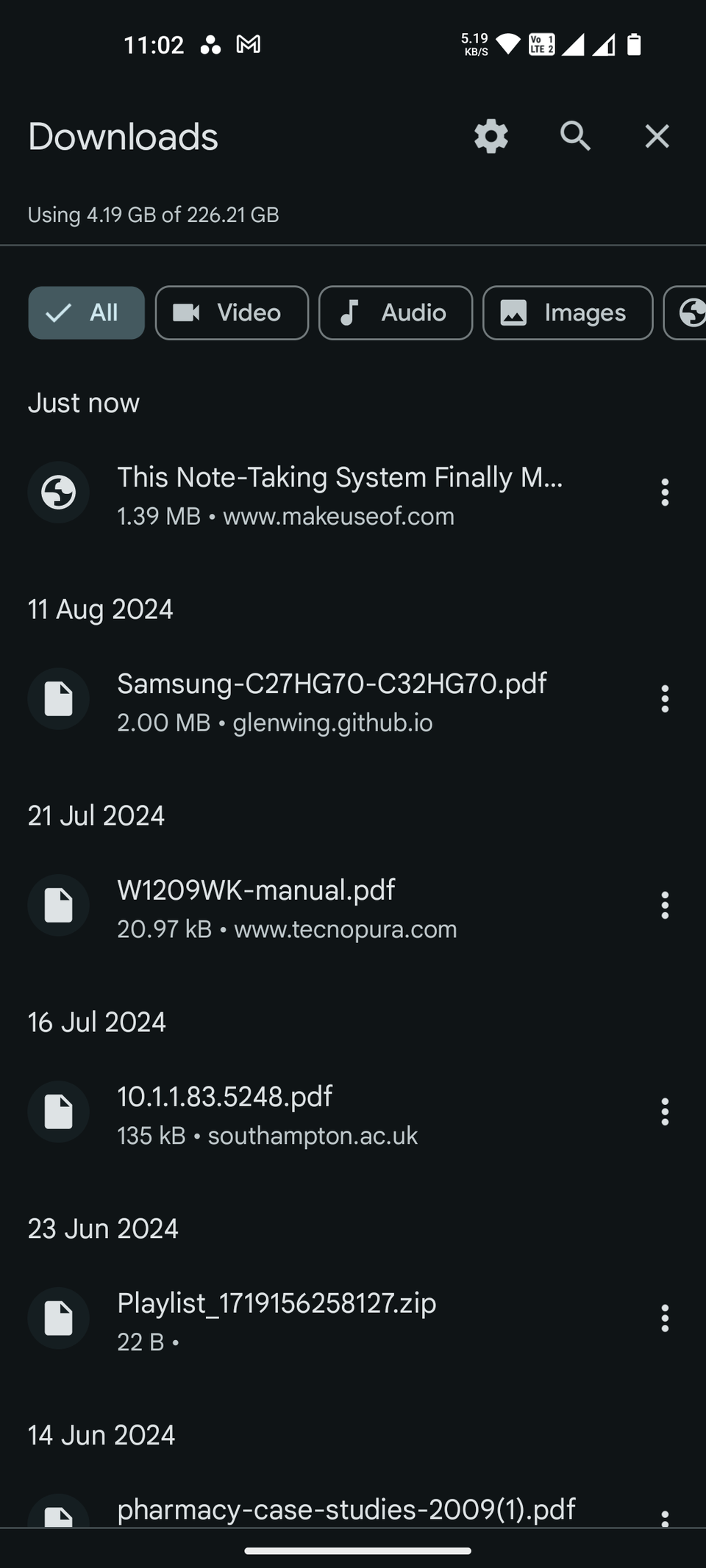
Task: Click the Audio filter music note icon
Action: coord(350,312)
